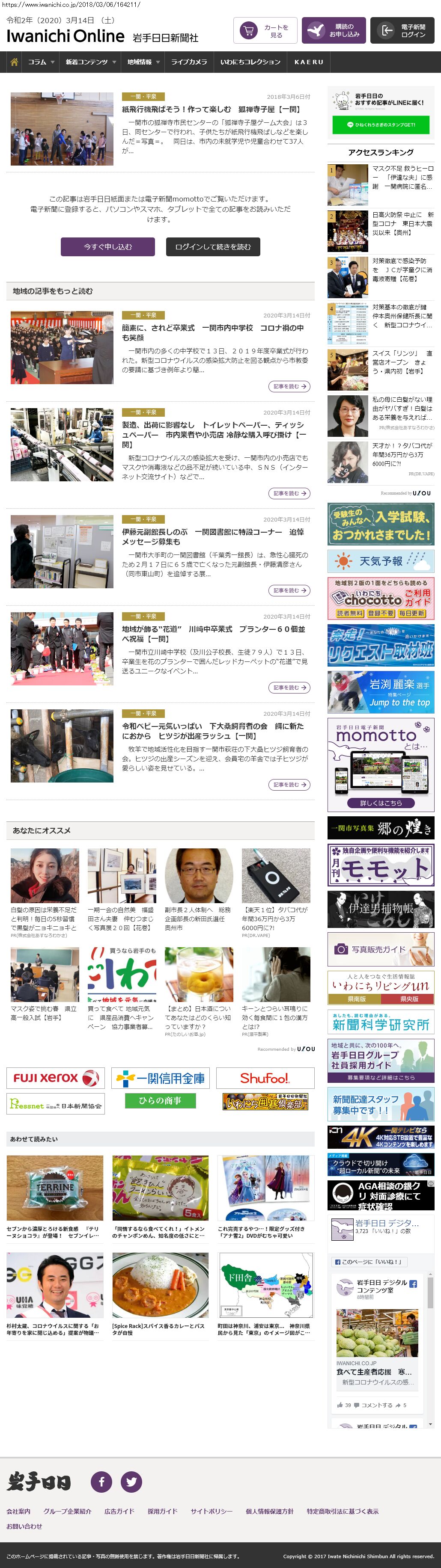Screen dimensions: 441x1568
Task: Open ライブカメラ from the navigation bar
Action: pos(189,62)
